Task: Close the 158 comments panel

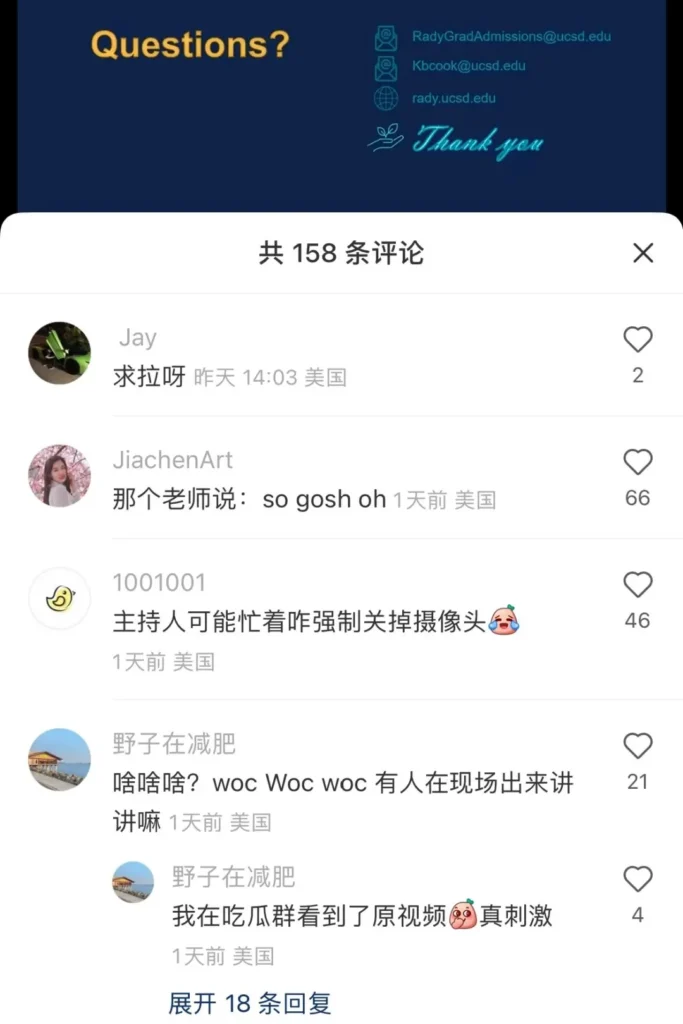Action: (643, 253)
